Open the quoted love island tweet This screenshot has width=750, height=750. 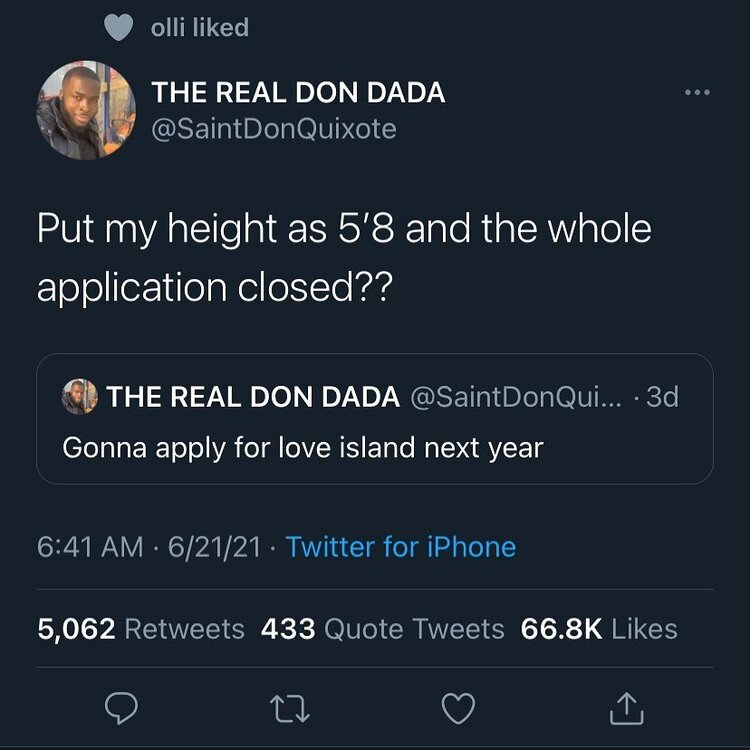(374, 420)
